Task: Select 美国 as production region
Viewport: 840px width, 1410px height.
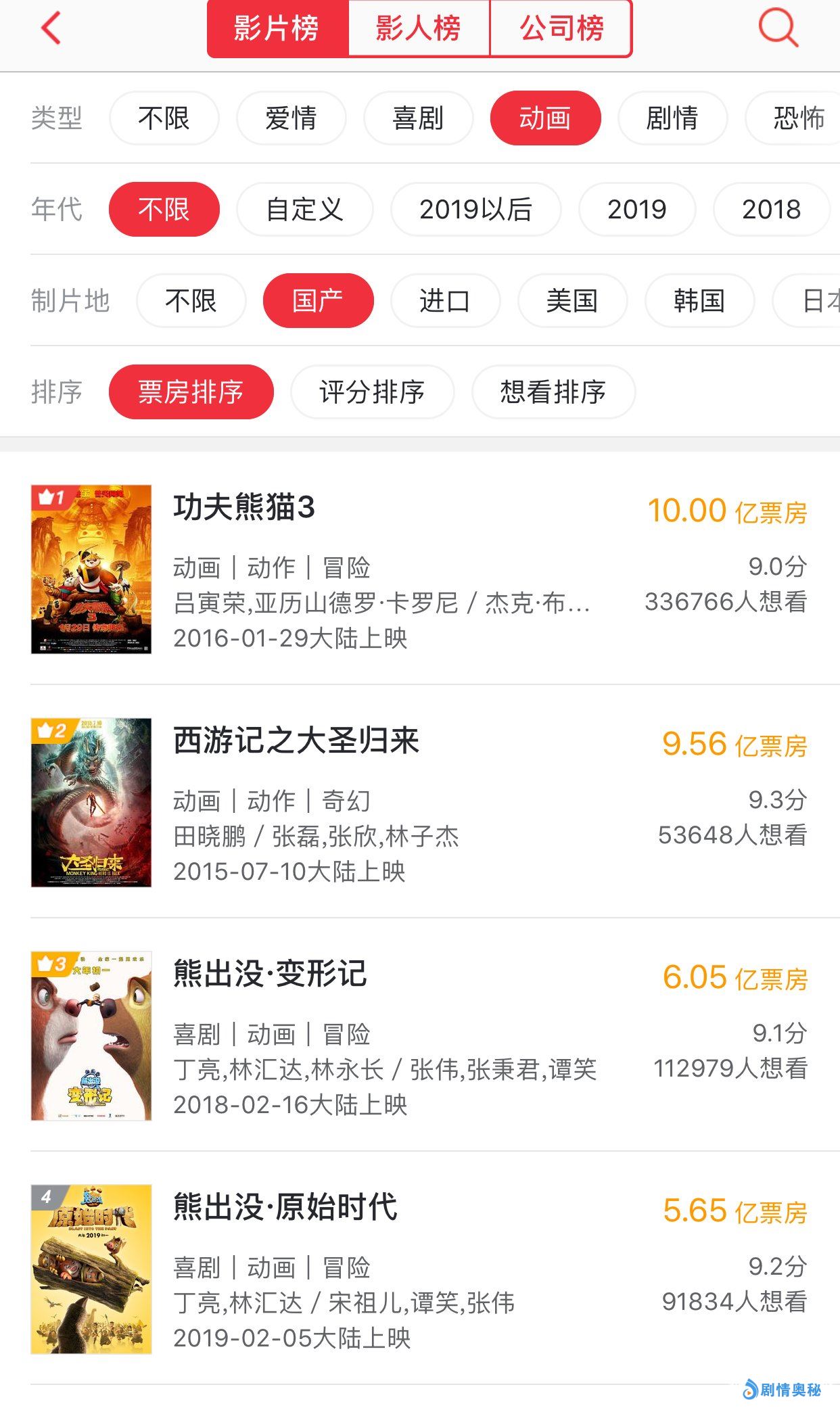Action: (x=572, y=301)
